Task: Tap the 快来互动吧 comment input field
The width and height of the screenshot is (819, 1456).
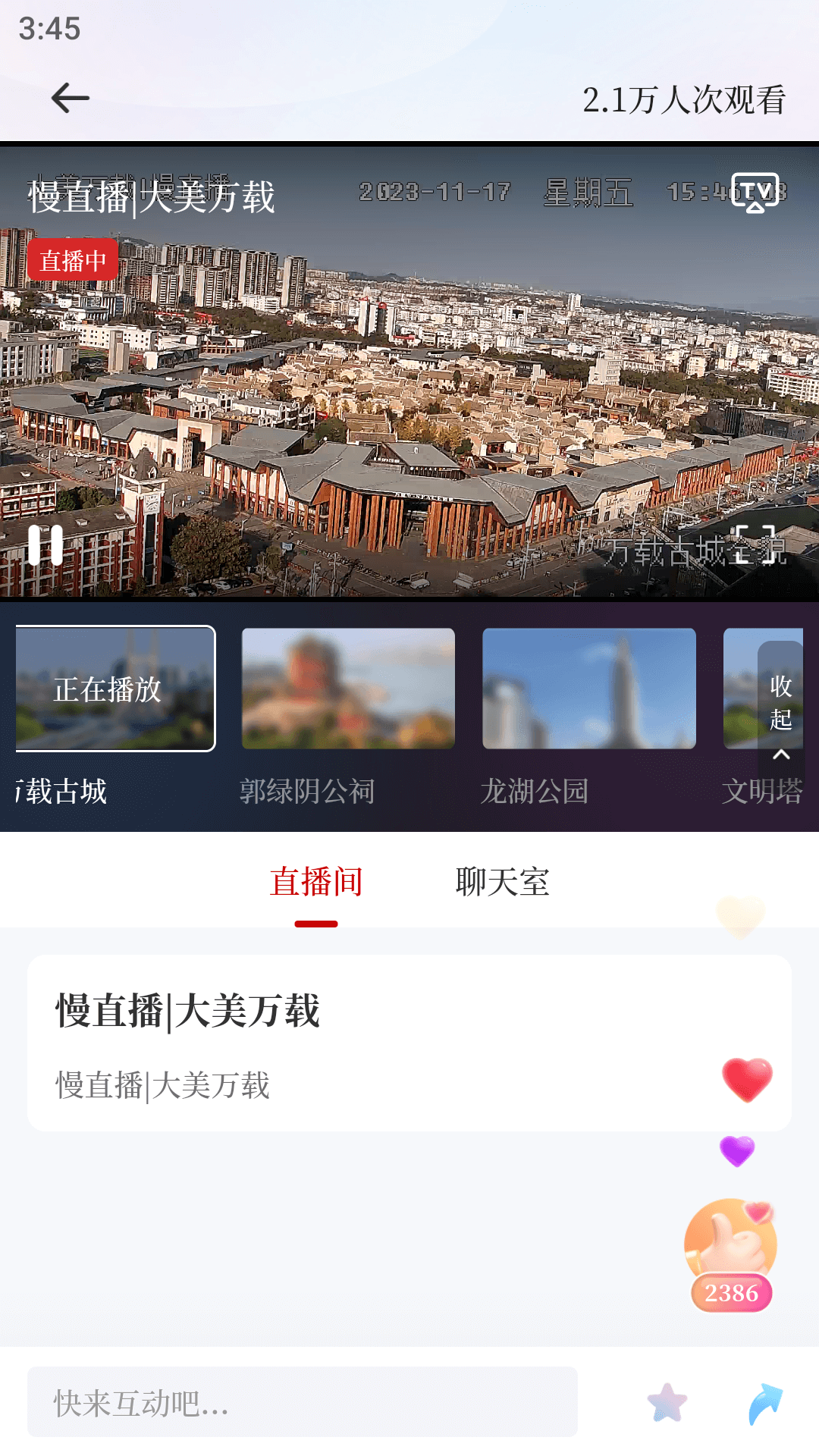Action: (303, 1404)
